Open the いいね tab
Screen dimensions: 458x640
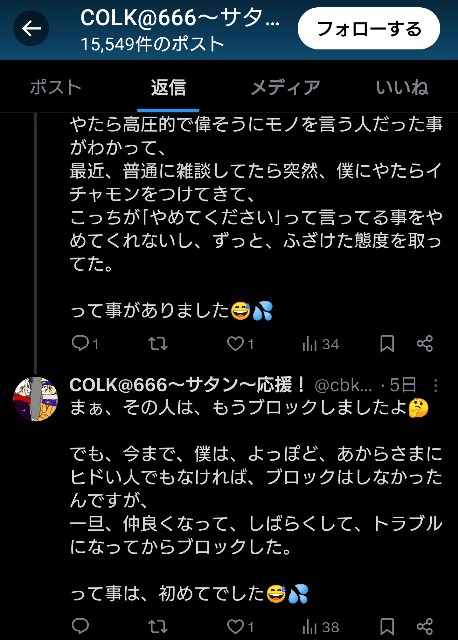[x=402, y=87]
